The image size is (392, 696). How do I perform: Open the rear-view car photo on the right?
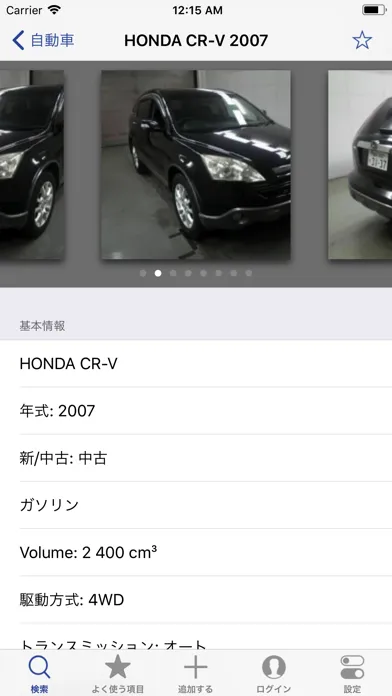(360, 165)
